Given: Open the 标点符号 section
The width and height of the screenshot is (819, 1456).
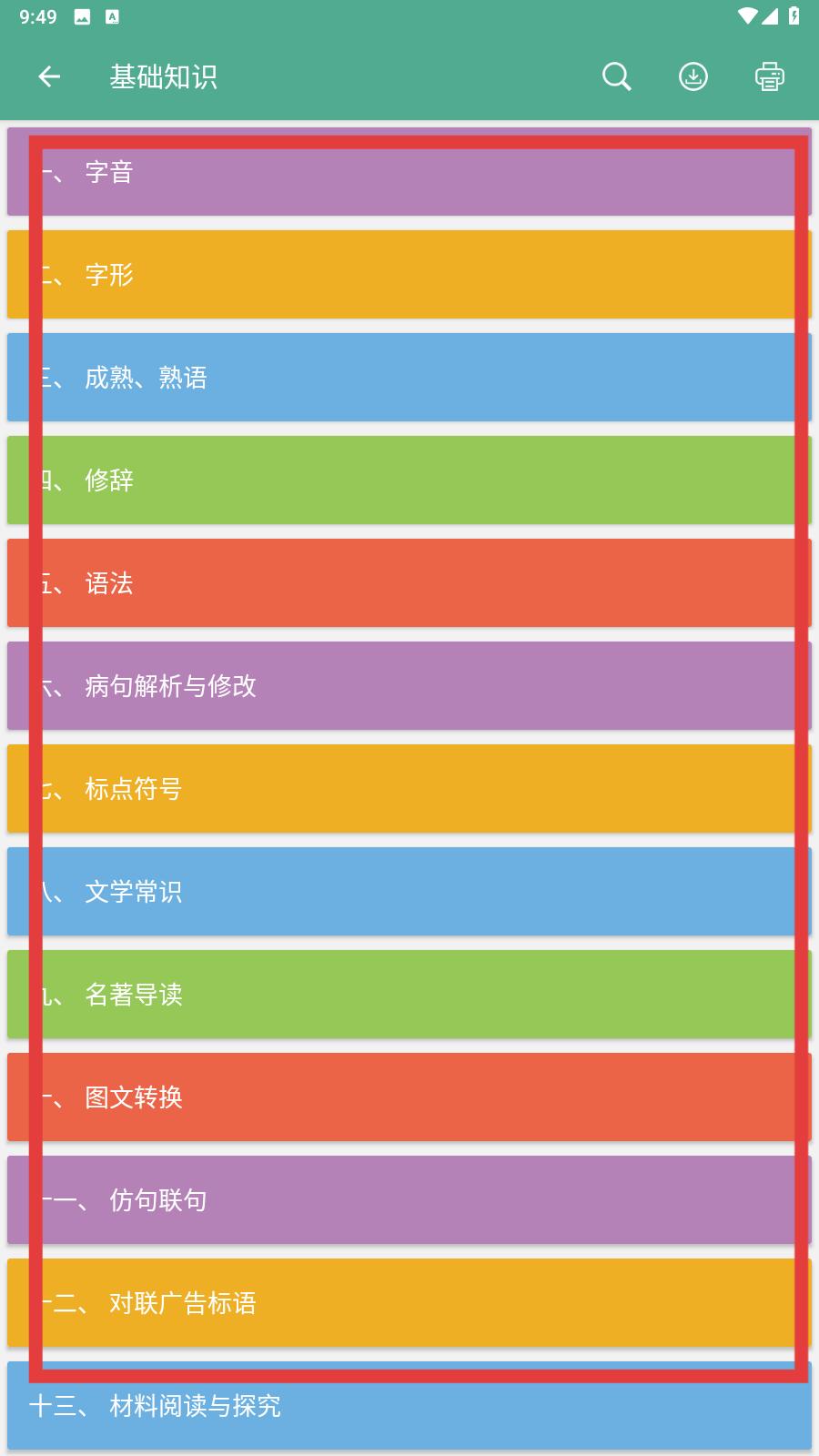Looking at the screenshot, I should [409, 789].
